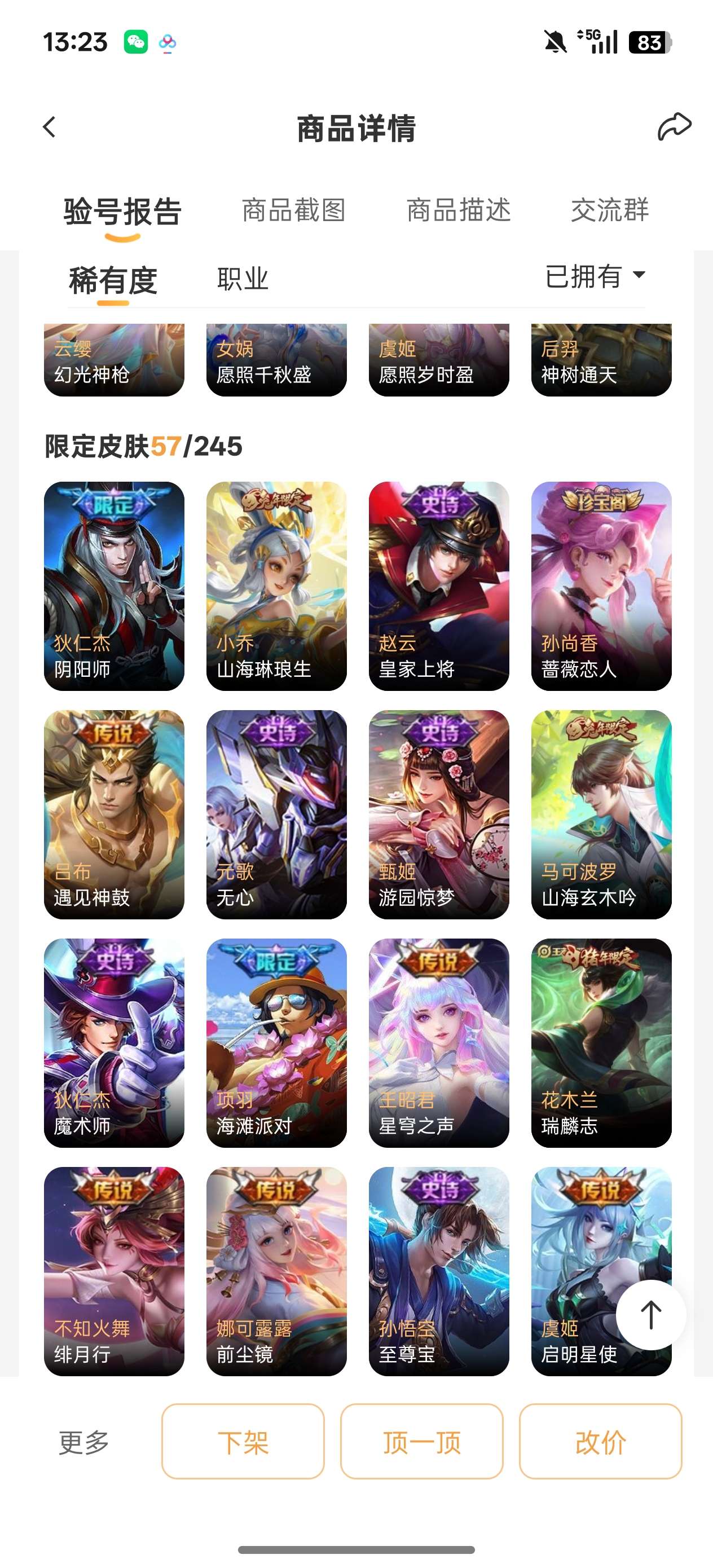Open the 更多 options

tap(83, 1442)
